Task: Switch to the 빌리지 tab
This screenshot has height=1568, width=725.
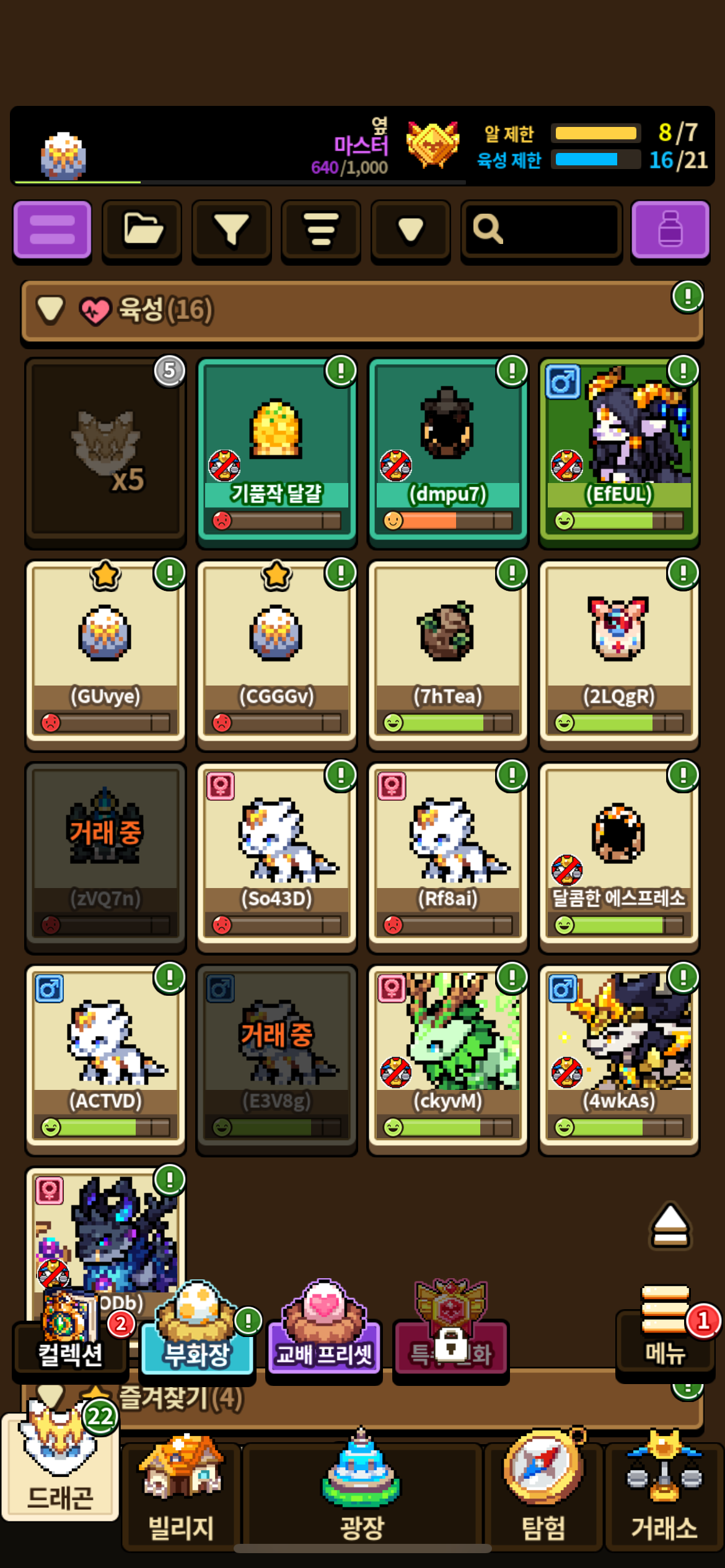Action: coord(181,1492)
